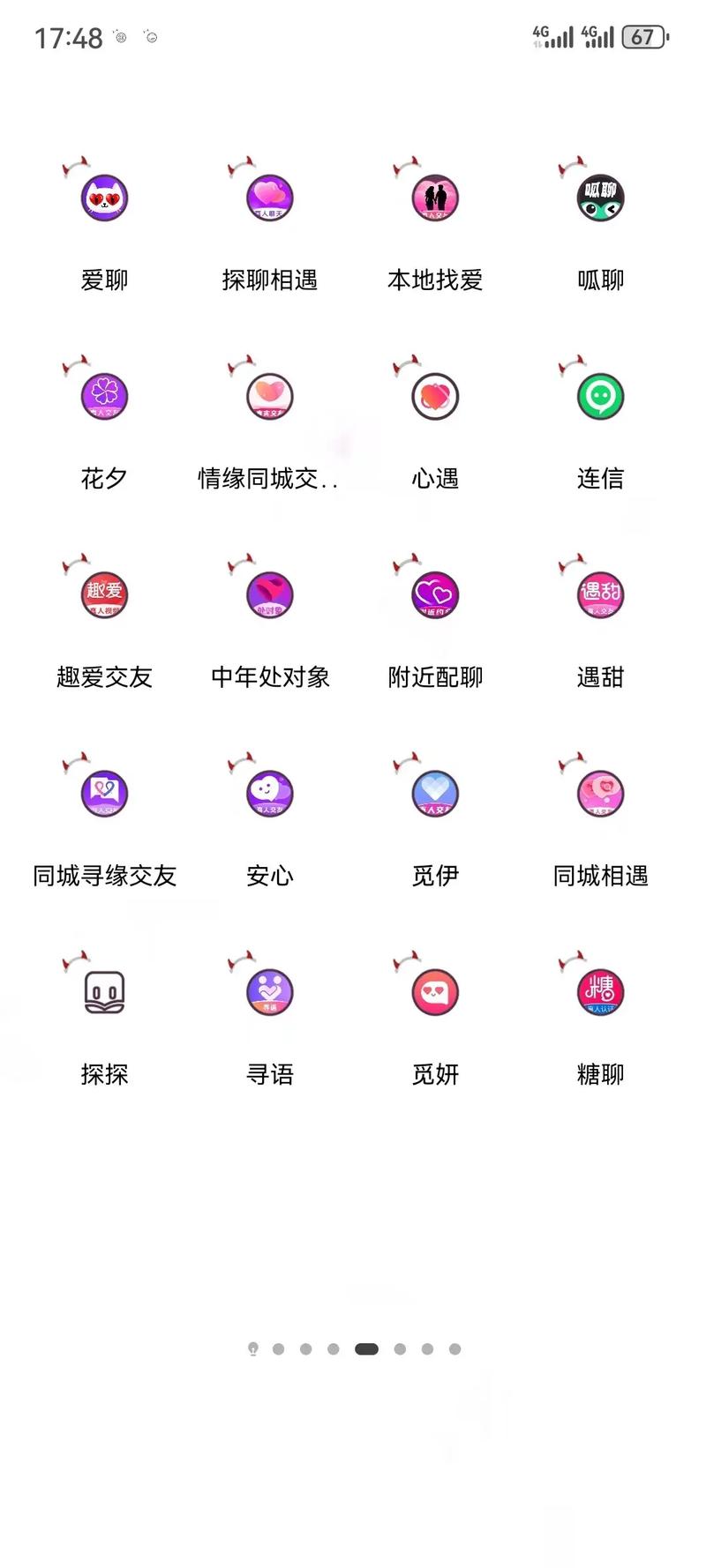This screenshot has width=706, height=1568.
Task: Open the 探探 app
Action: click(105, 992)
